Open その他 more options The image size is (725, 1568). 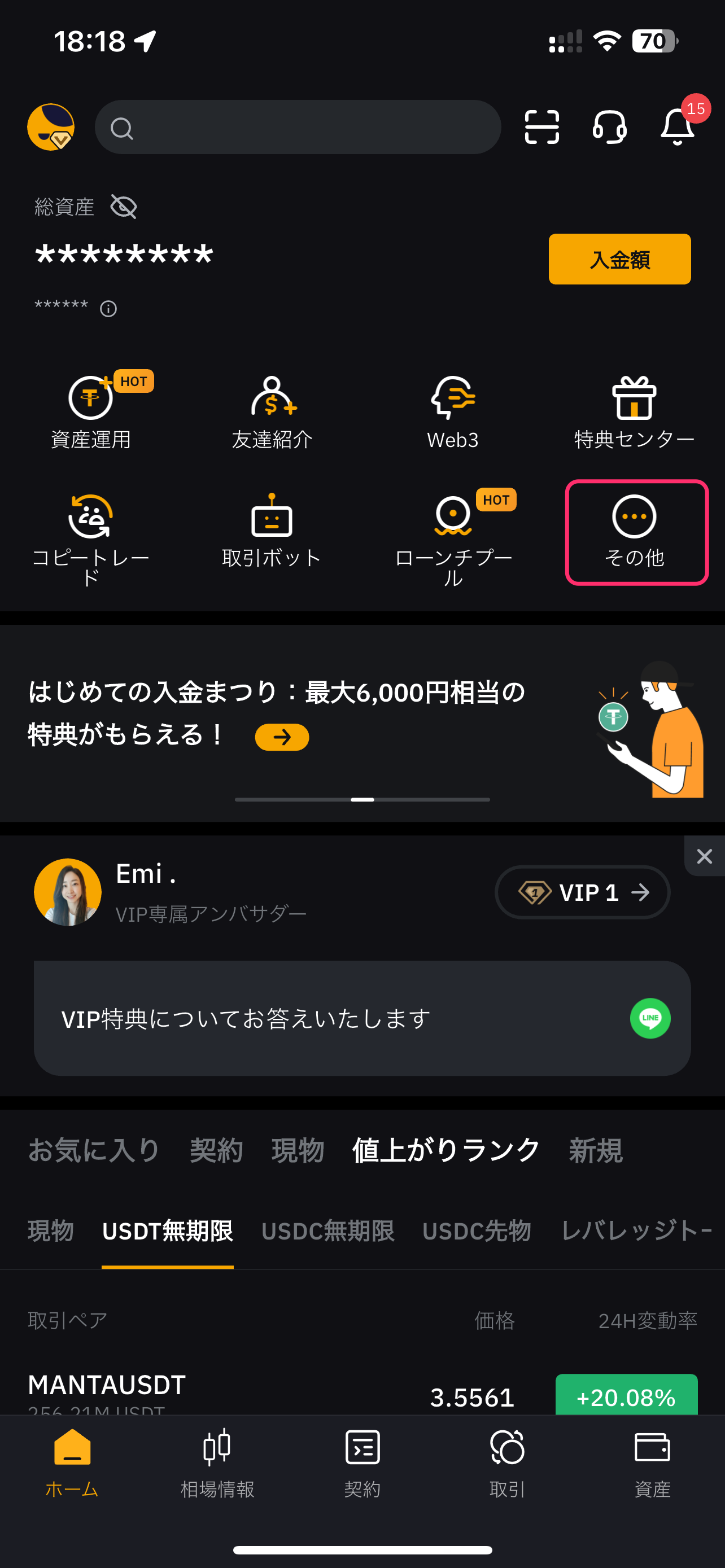point(634,531)
